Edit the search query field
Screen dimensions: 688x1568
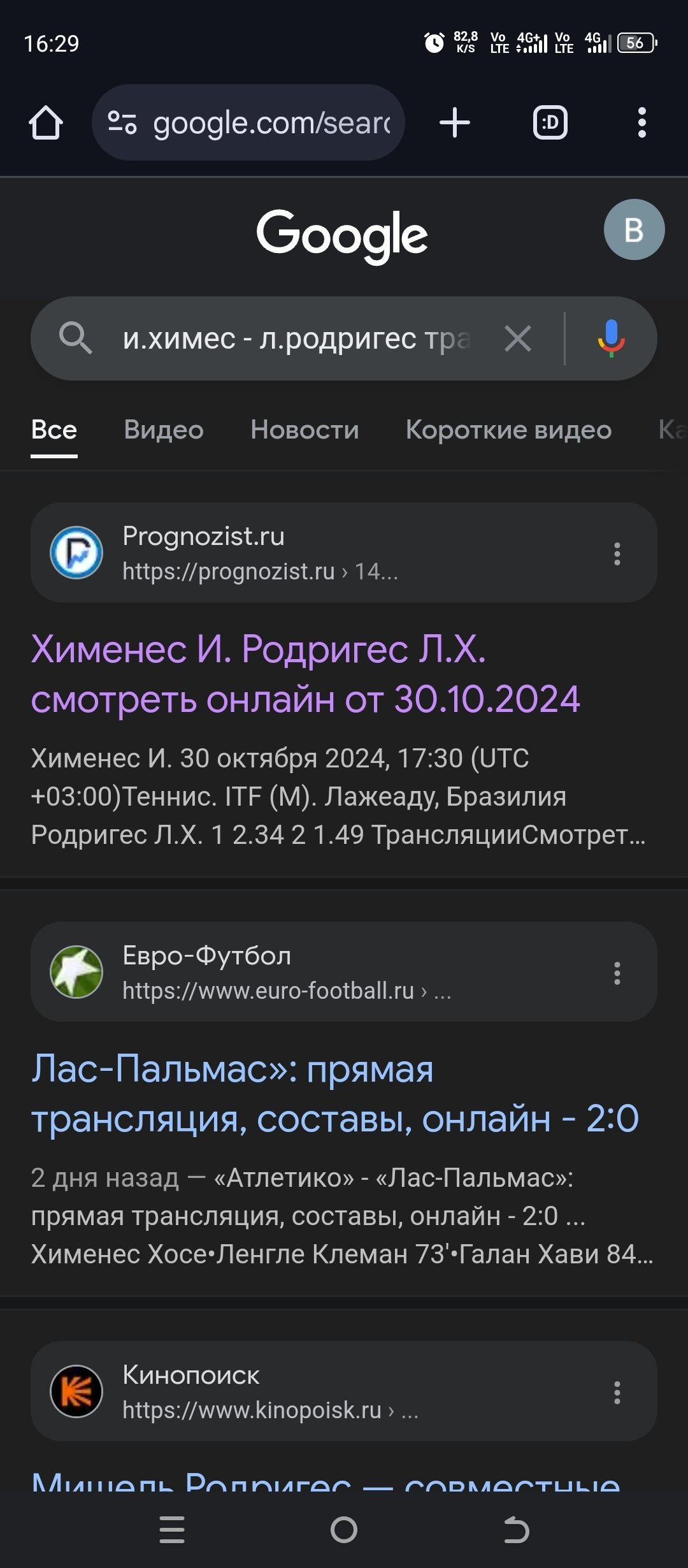click(x=296, y=338)
